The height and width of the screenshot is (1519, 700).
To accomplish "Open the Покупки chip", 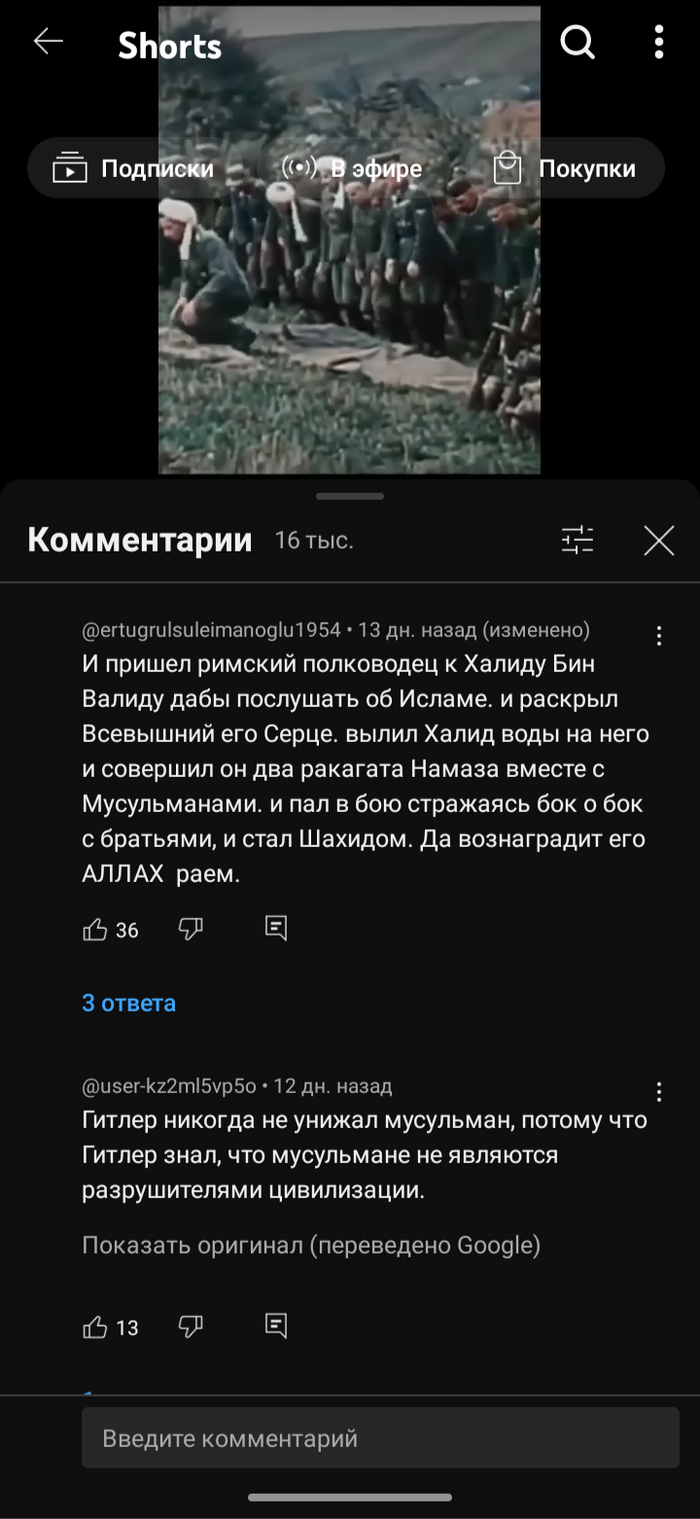I will 564,168.
